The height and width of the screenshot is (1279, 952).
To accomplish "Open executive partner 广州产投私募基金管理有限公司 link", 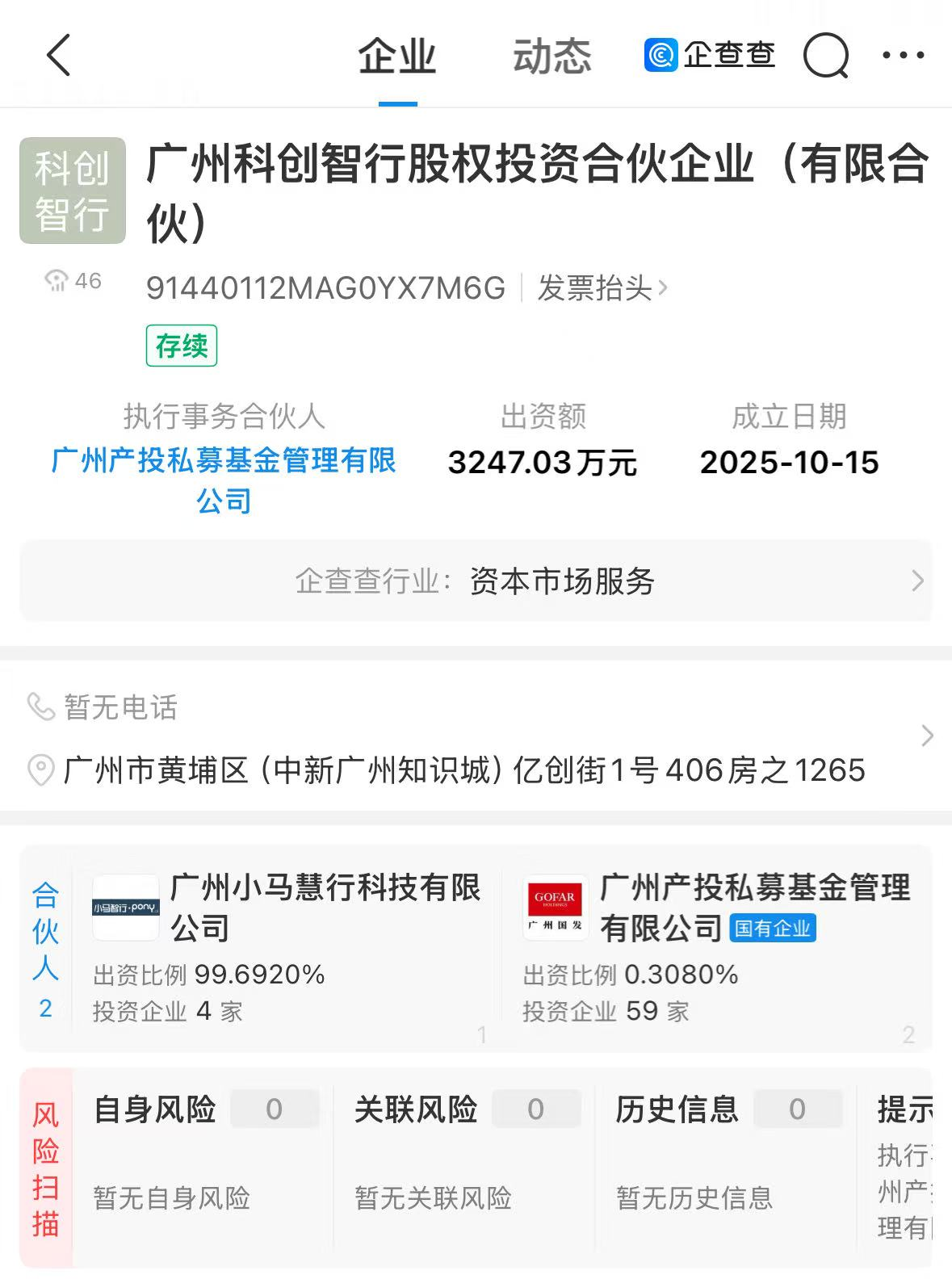I will (224, 480).
